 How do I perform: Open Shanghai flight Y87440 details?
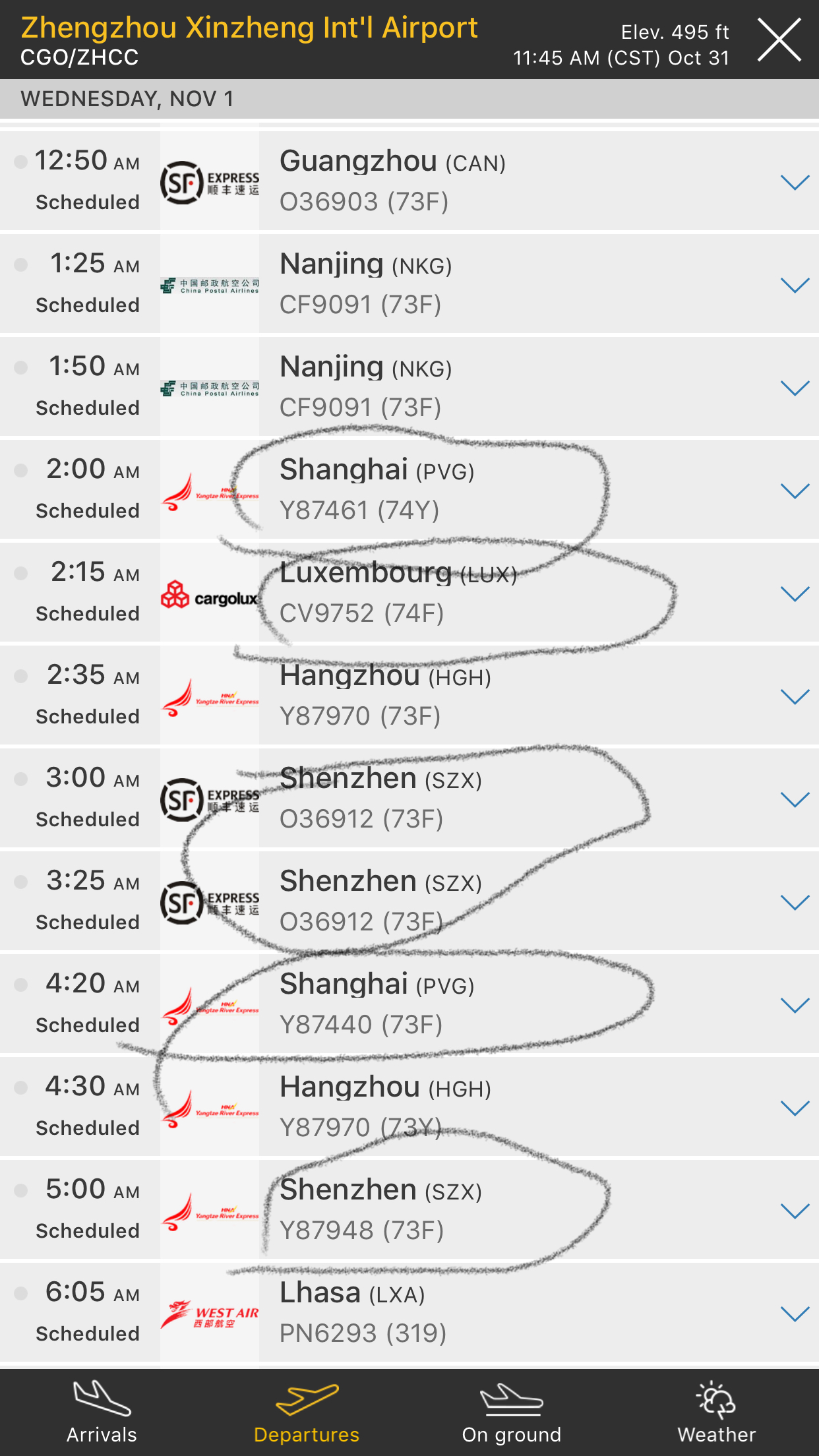click(795, 1005)
